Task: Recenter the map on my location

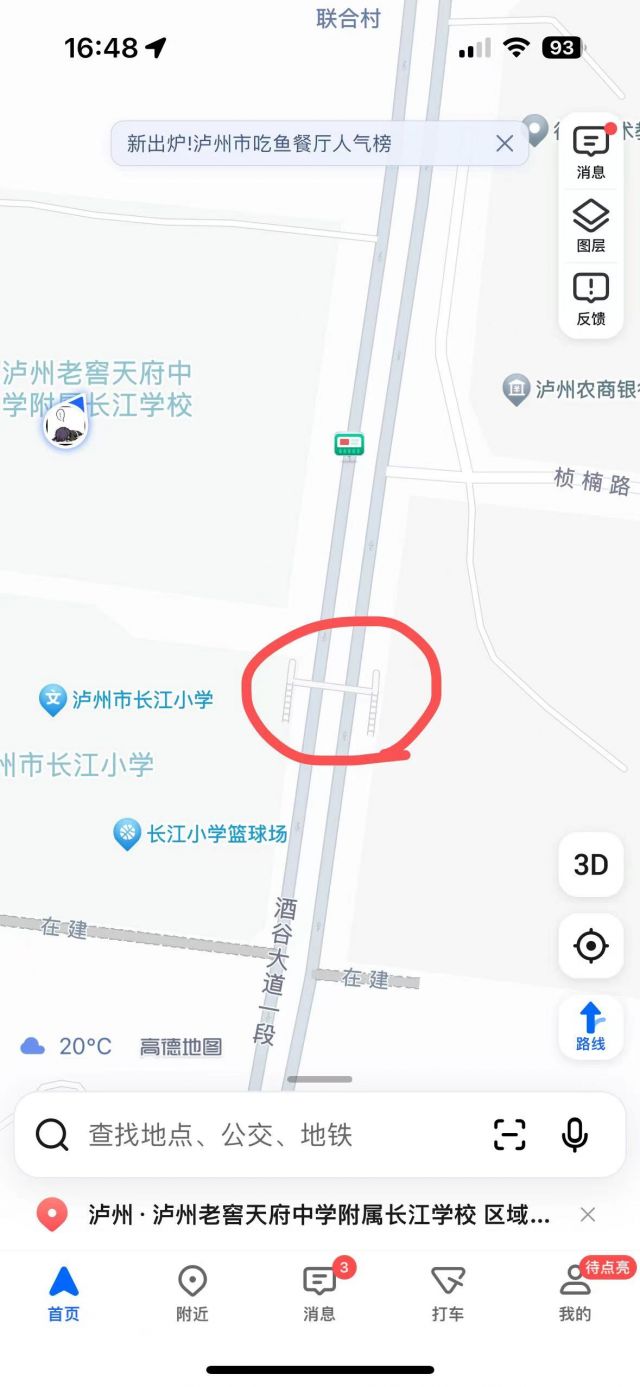Action: (591, 945)
